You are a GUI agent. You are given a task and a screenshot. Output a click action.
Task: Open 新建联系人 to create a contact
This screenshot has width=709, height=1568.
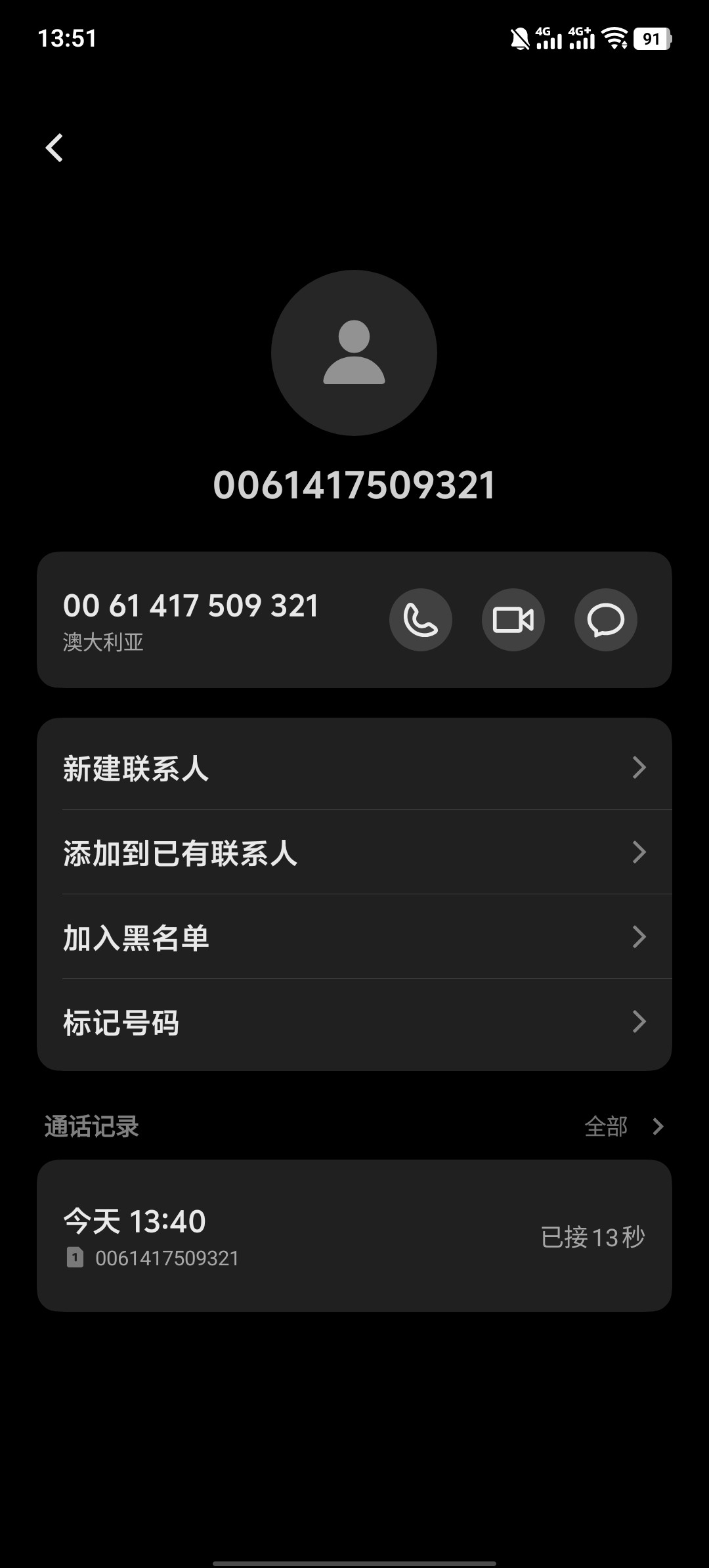point(354,768)
